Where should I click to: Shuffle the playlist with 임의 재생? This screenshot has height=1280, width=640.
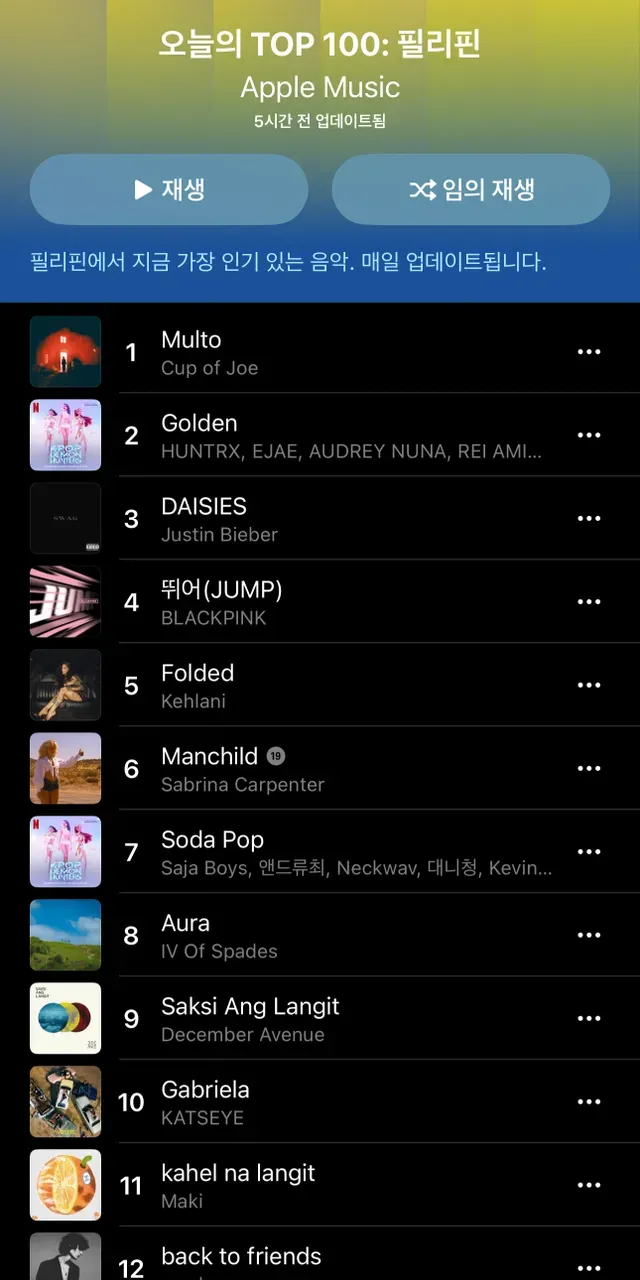click(471, 189)
